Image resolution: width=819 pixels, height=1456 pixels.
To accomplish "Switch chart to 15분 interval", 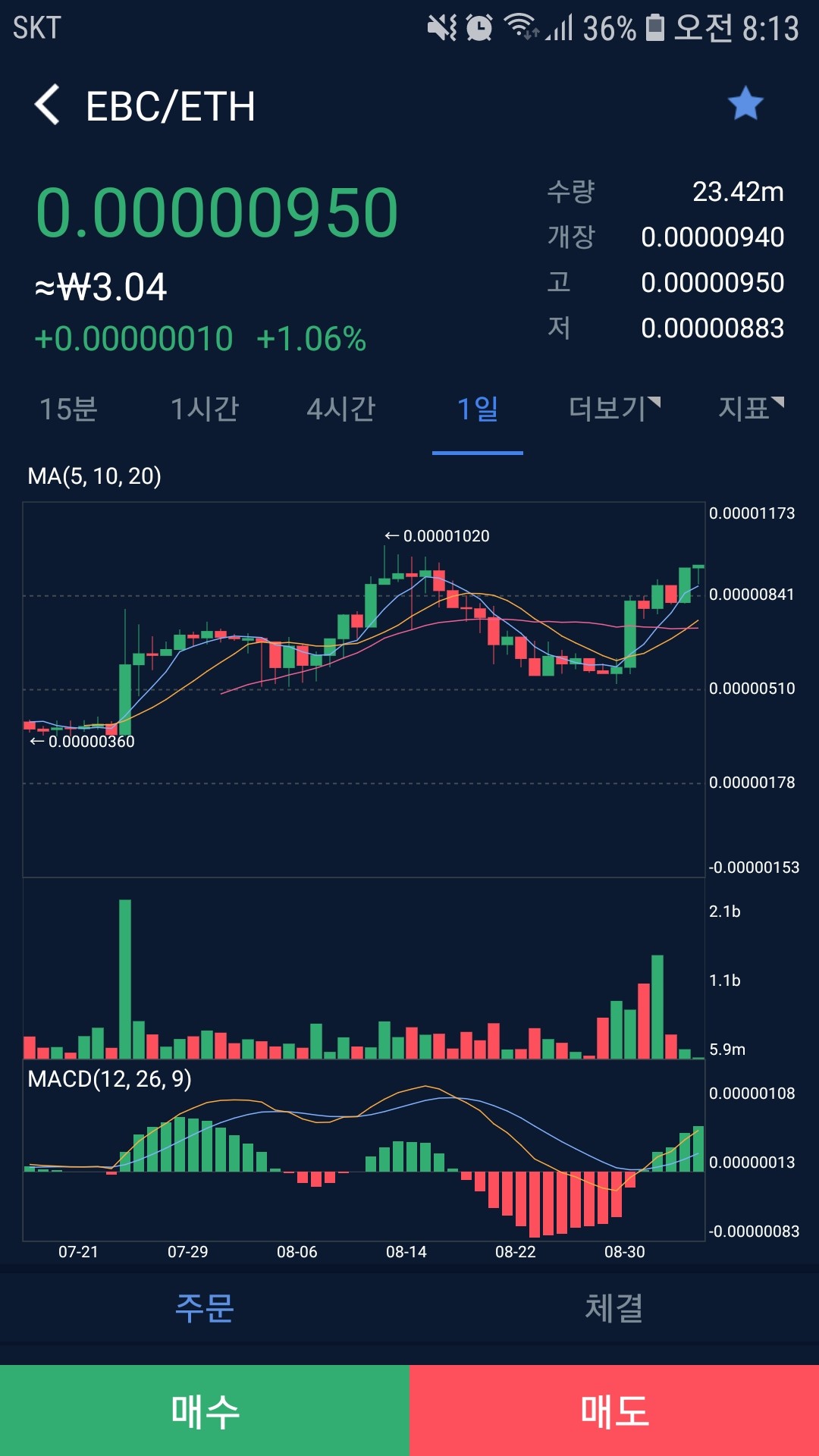I will coord(68,409).
